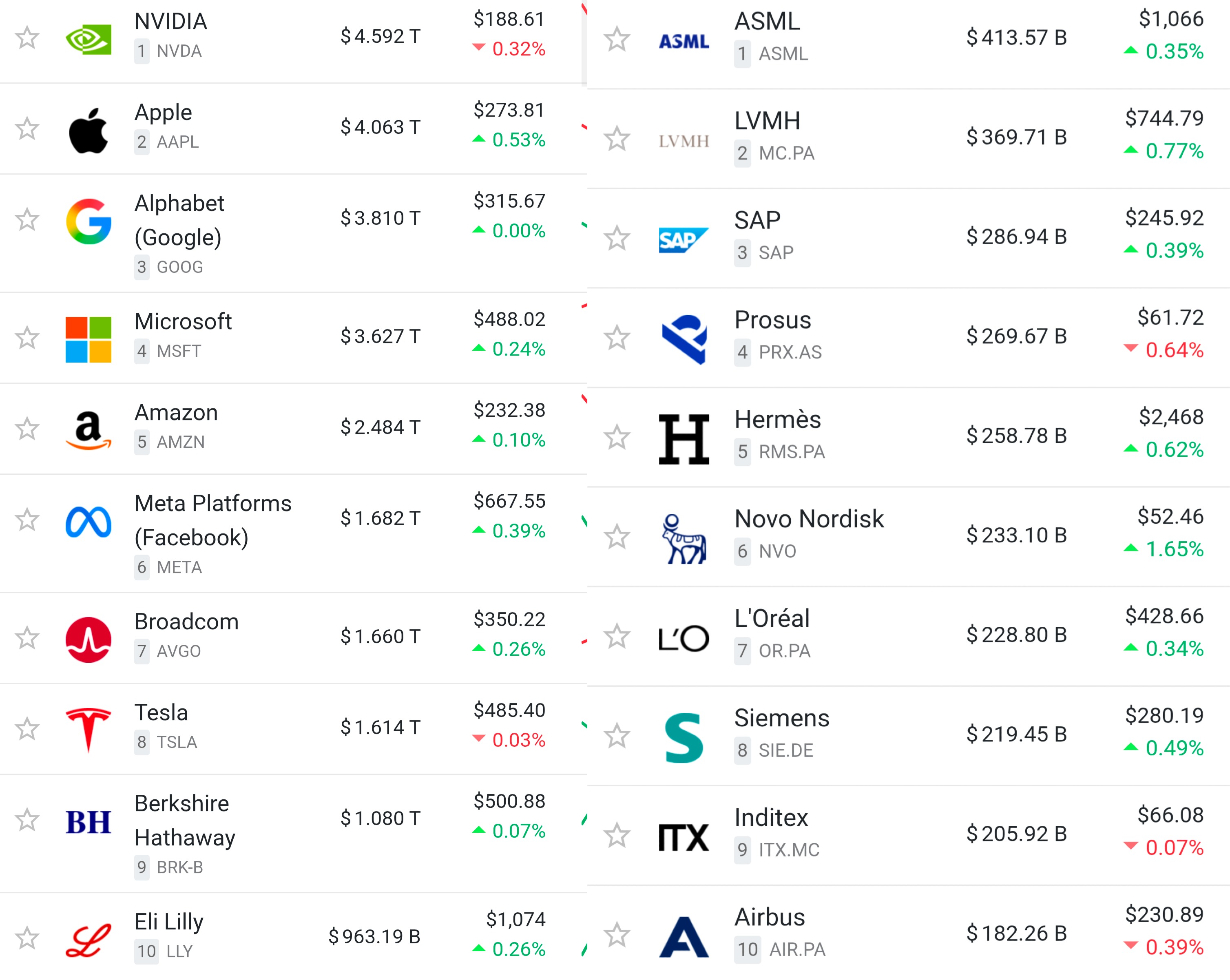Open Eli Lilly company details
Viewport: 1230px width, 980px height.
click(x=293, y=937)
